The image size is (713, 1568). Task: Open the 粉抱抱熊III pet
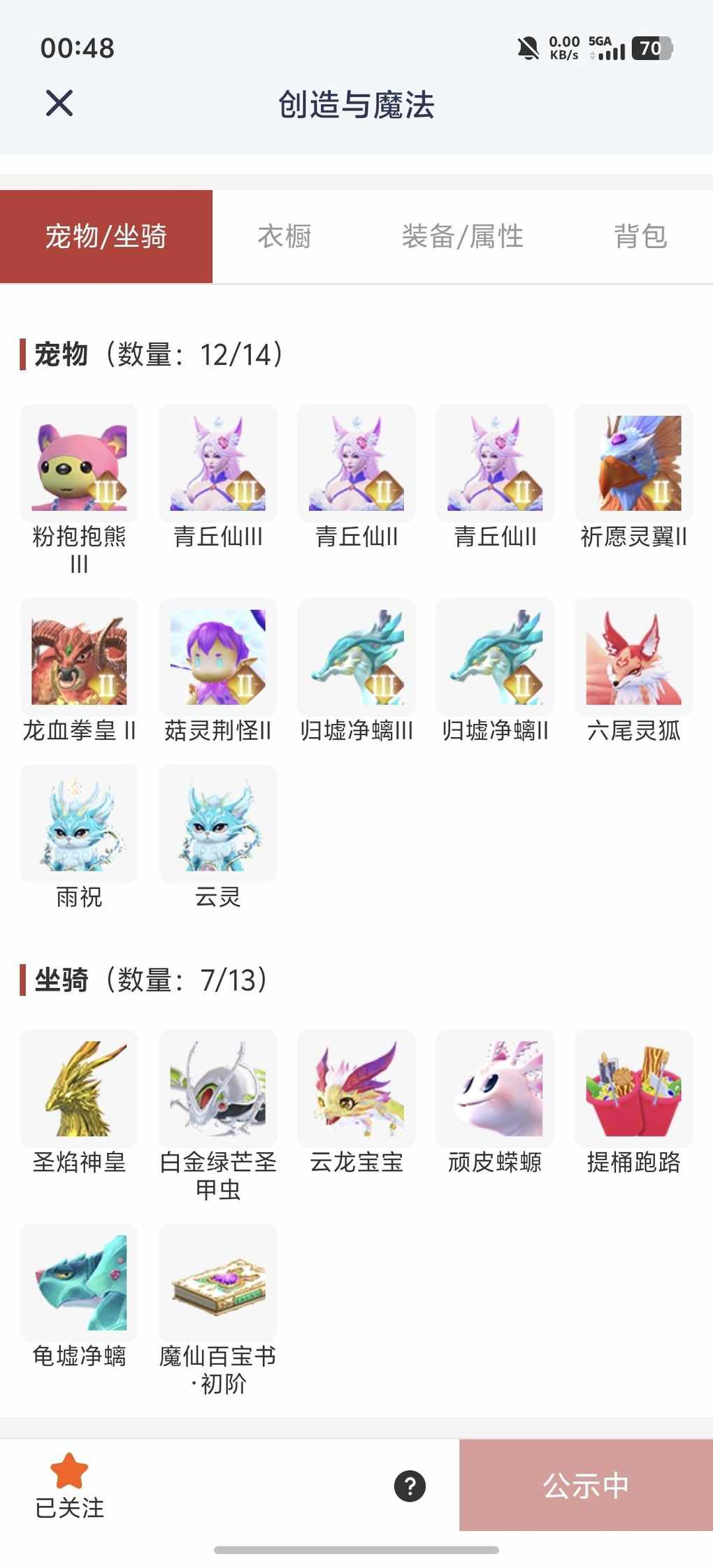point(79,463)
